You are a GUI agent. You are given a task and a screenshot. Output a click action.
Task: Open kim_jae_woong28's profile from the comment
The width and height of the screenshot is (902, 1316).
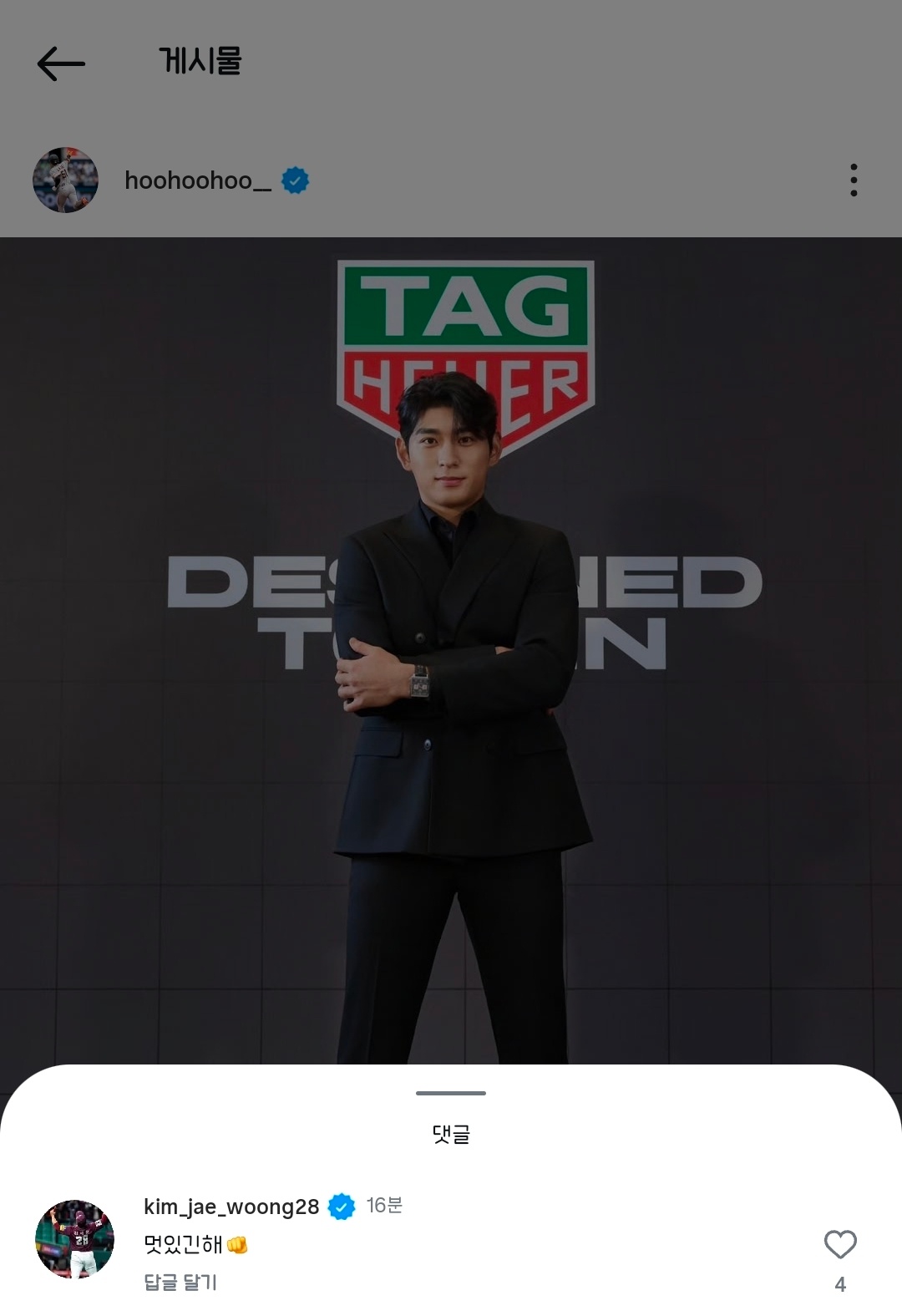tap(231, 1207)
